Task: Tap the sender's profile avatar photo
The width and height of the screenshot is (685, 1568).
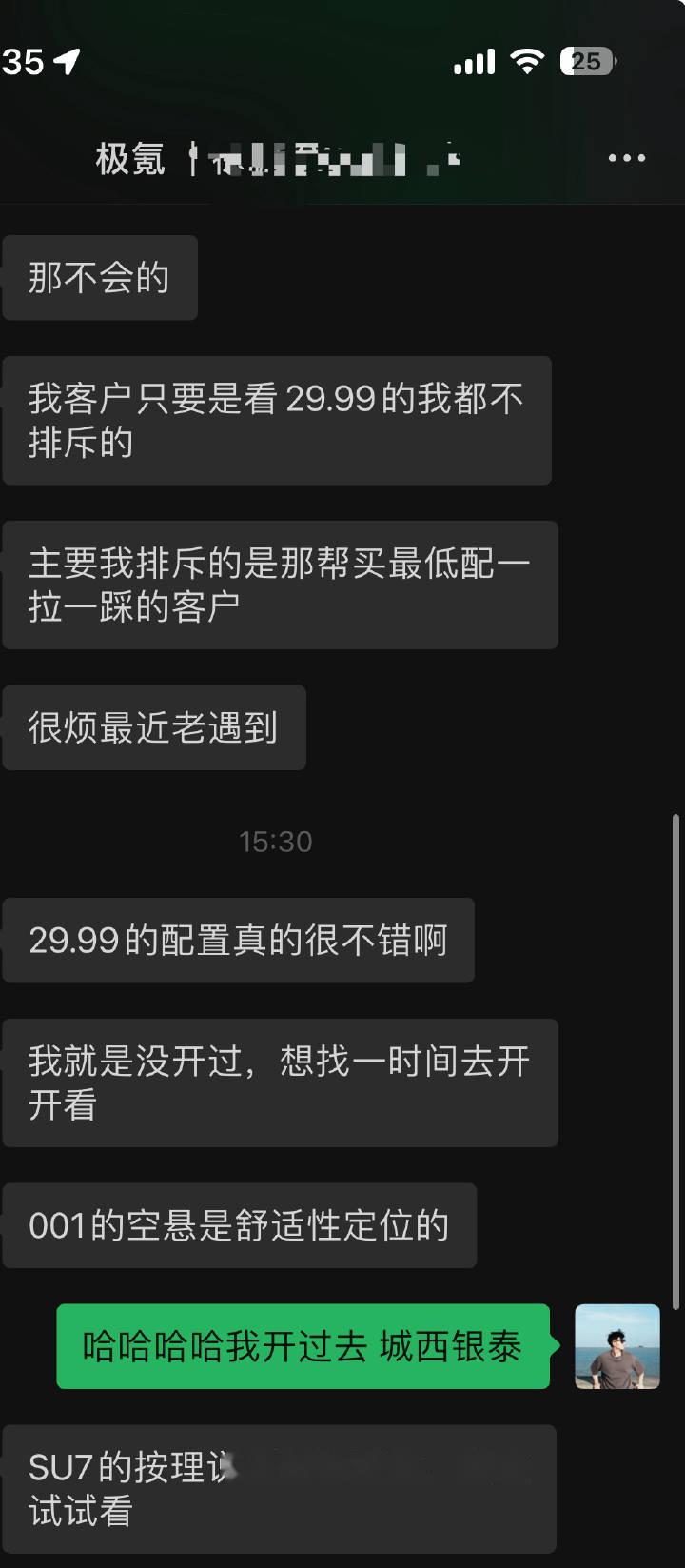Action: [617, 1347]
